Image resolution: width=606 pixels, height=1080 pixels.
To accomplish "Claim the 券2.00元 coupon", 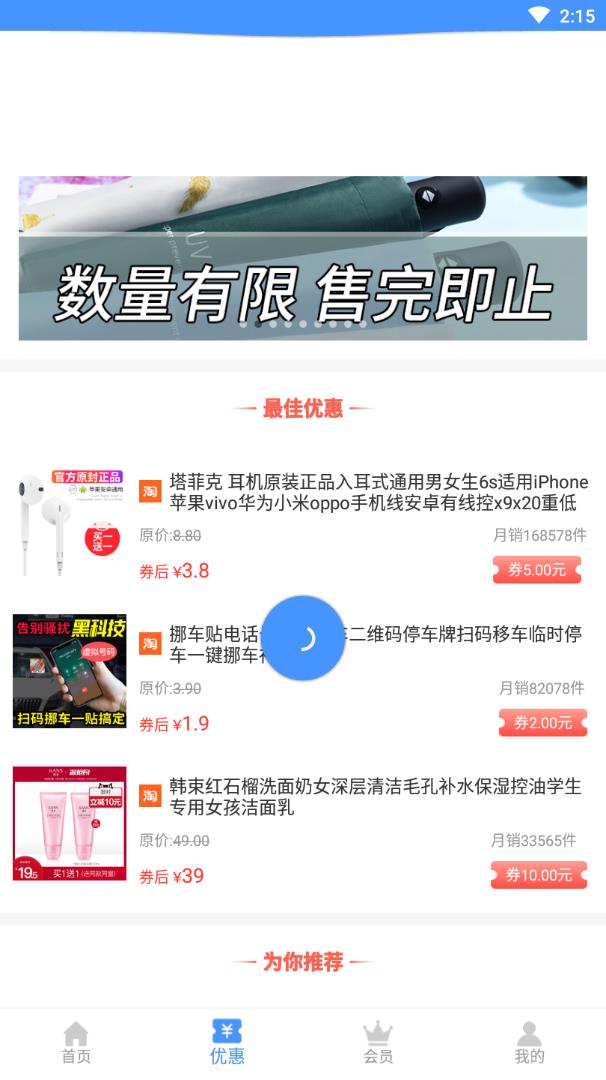I will [542, 723].
